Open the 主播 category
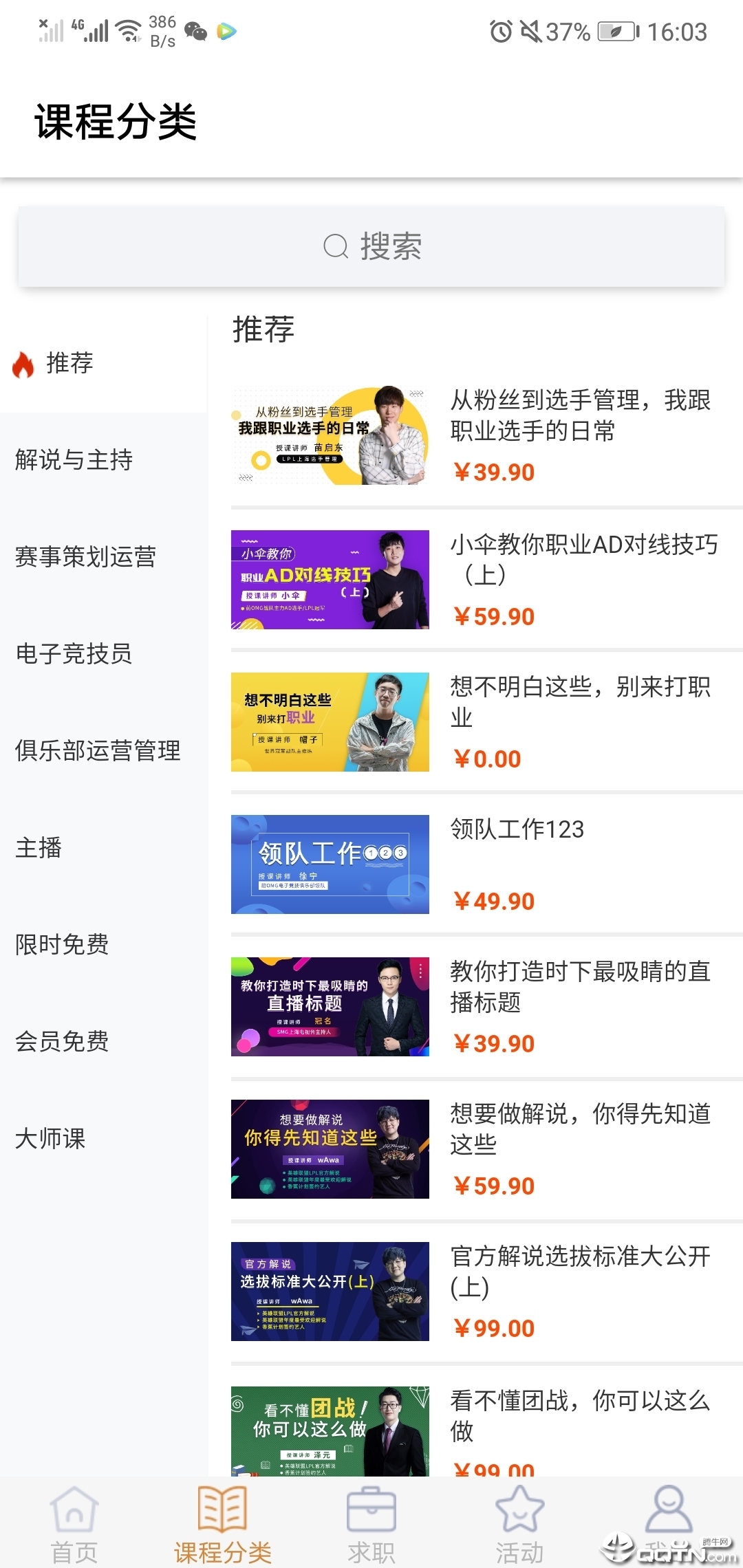 39,847
